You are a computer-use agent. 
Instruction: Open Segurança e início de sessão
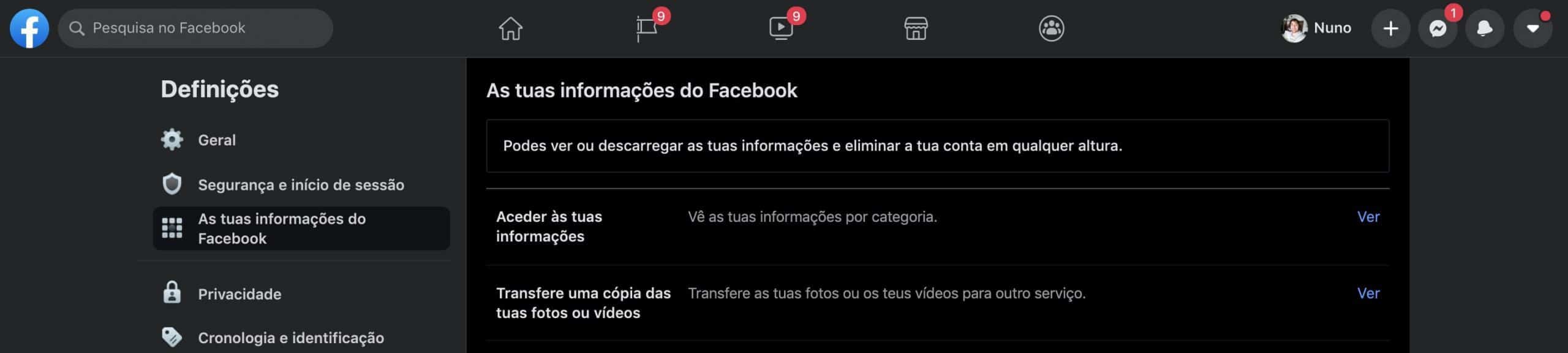click(300, 184)
